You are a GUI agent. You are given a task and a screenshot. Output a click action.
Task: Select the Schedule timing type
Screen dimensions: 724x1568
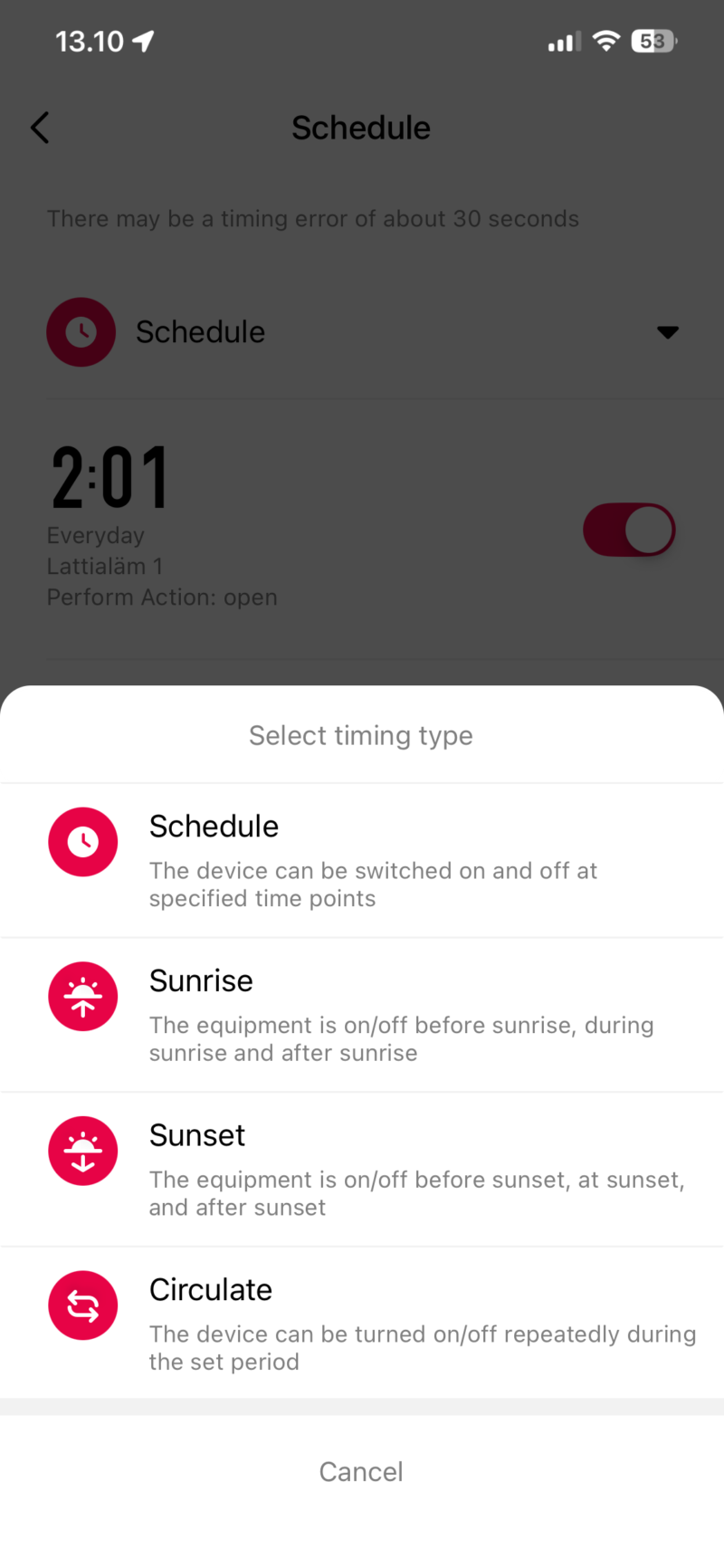click(362, 860)
